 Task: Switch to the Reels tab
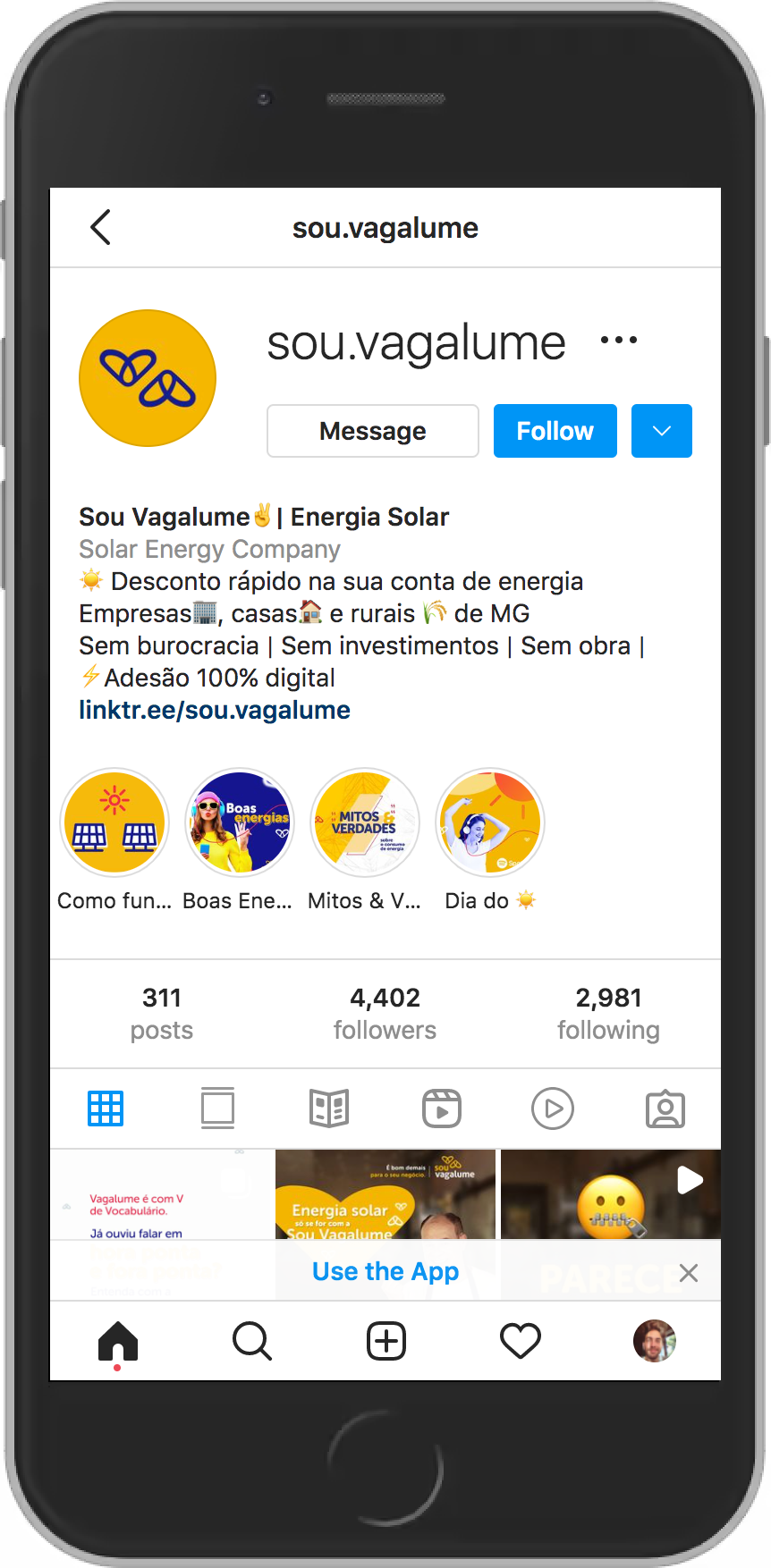(x=442, y=1109)
